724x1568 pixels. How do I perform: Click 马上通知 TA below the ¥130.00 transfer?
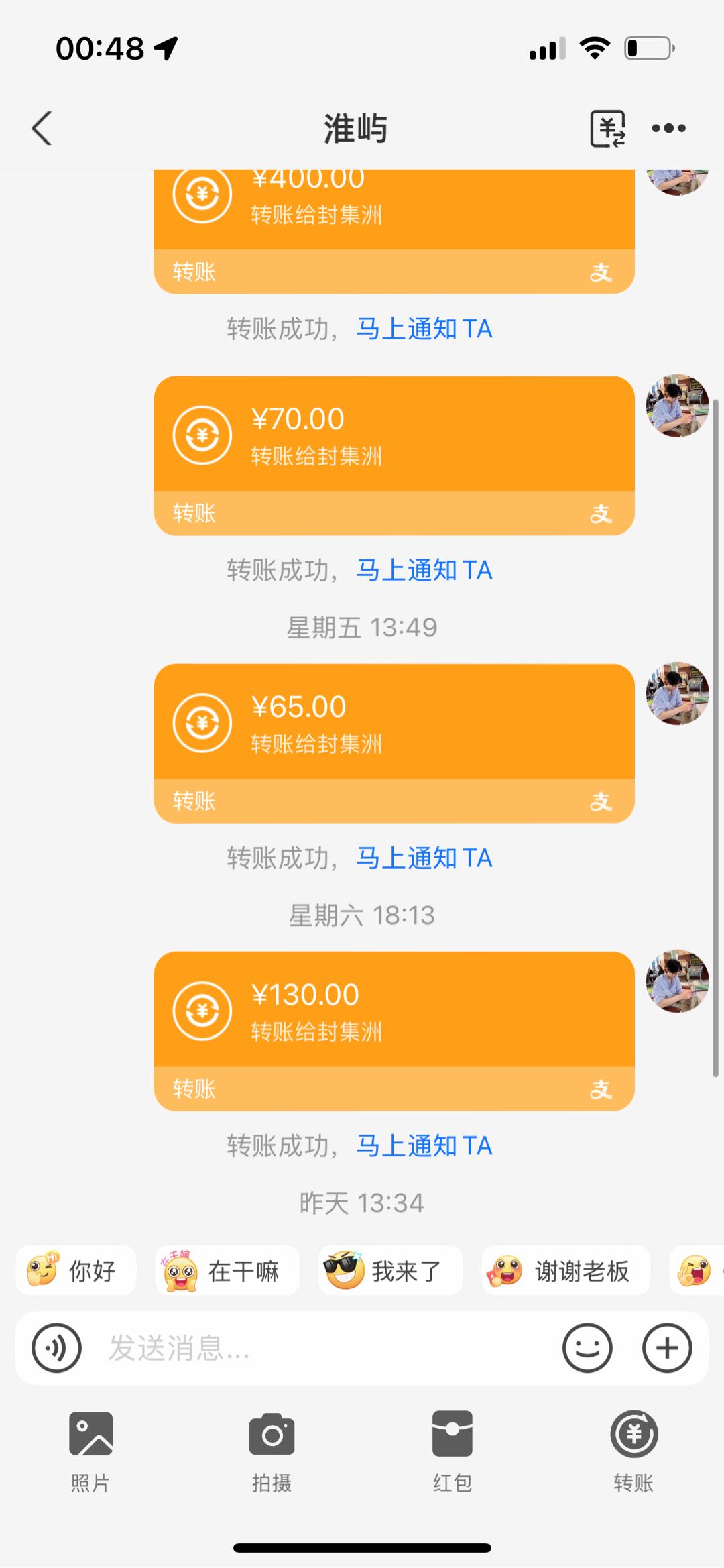tap(422, 1145)
